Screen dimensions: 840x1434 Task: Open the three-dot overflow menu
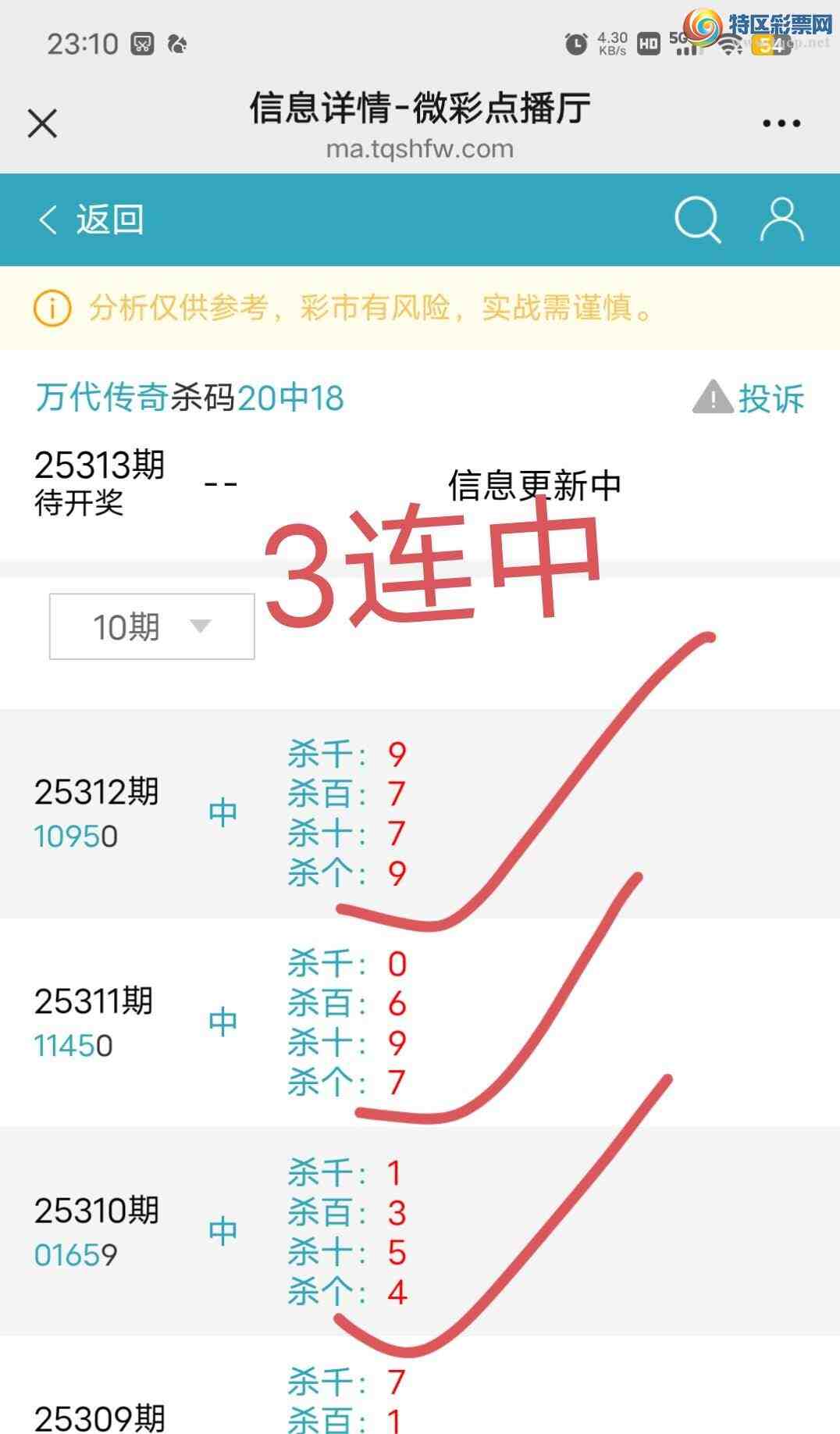(781, 123)
